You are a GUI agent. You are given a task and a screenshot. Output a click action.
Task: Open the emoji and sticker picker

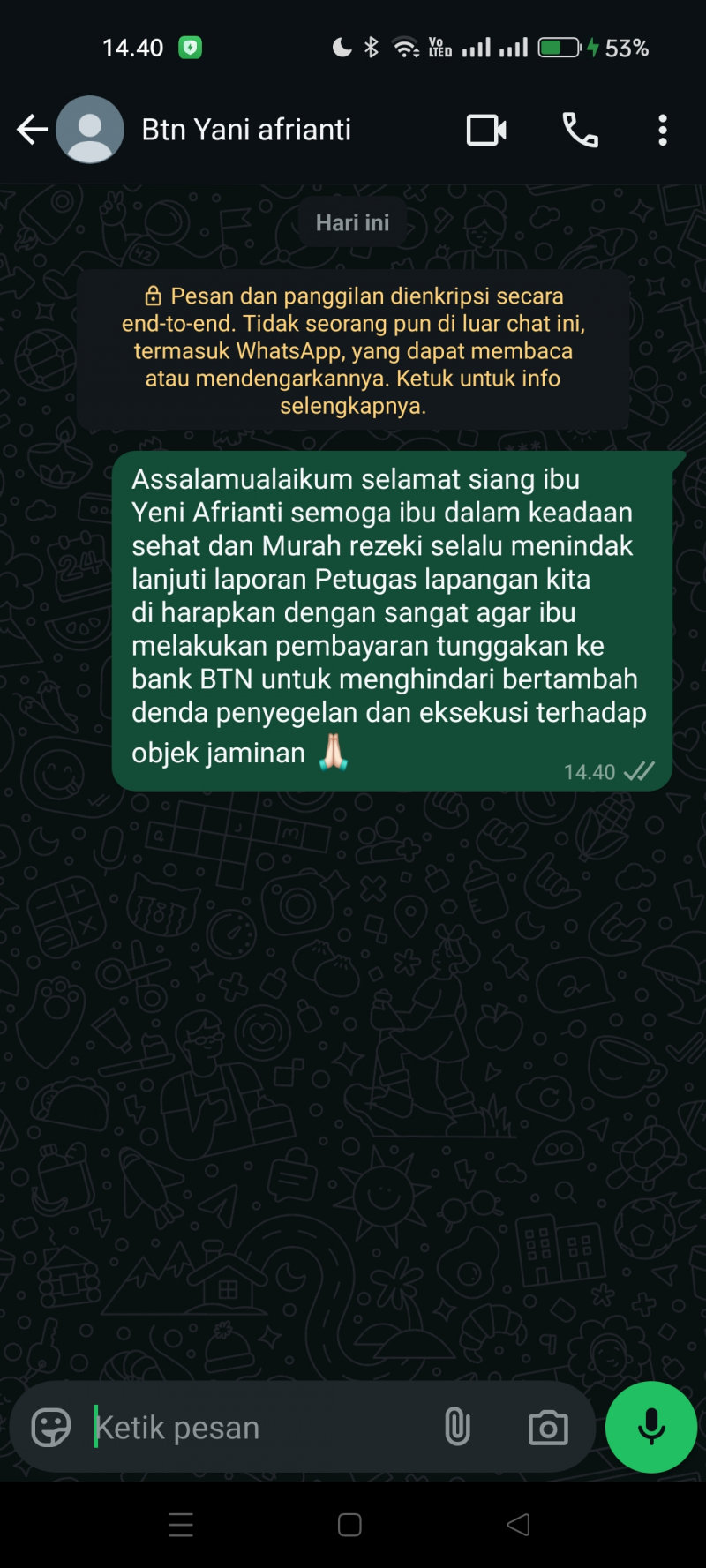[51, 1427]
